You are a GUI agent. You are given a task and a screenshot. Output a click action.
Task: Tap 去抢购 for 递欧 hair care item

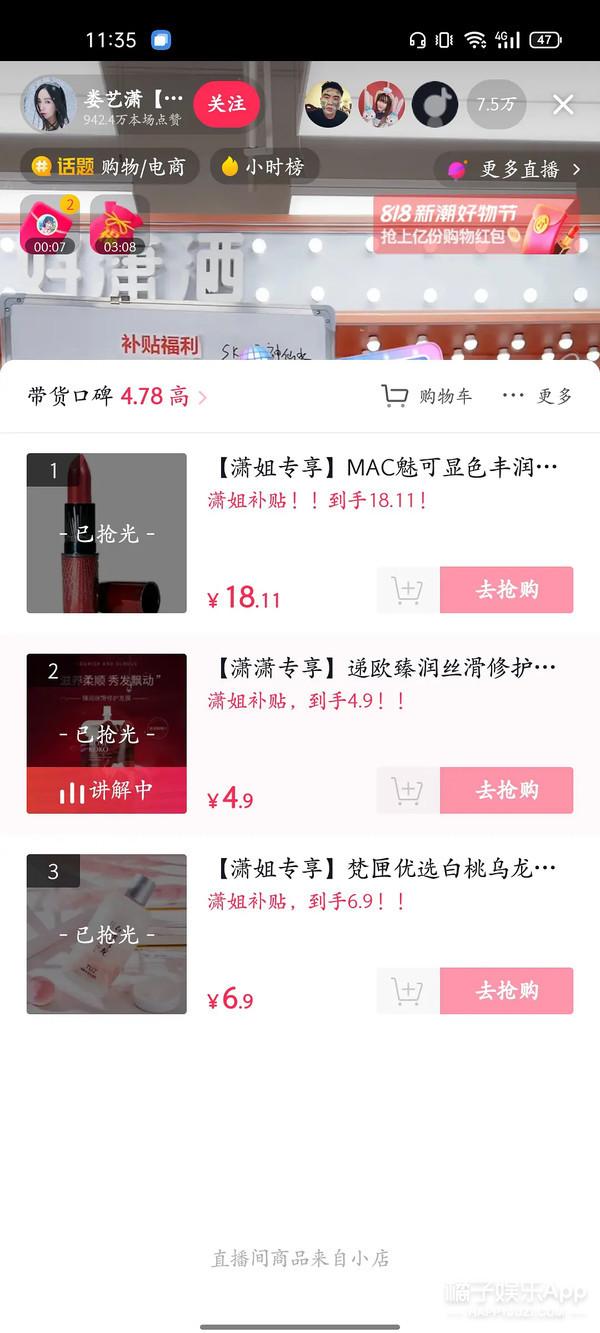506,790
